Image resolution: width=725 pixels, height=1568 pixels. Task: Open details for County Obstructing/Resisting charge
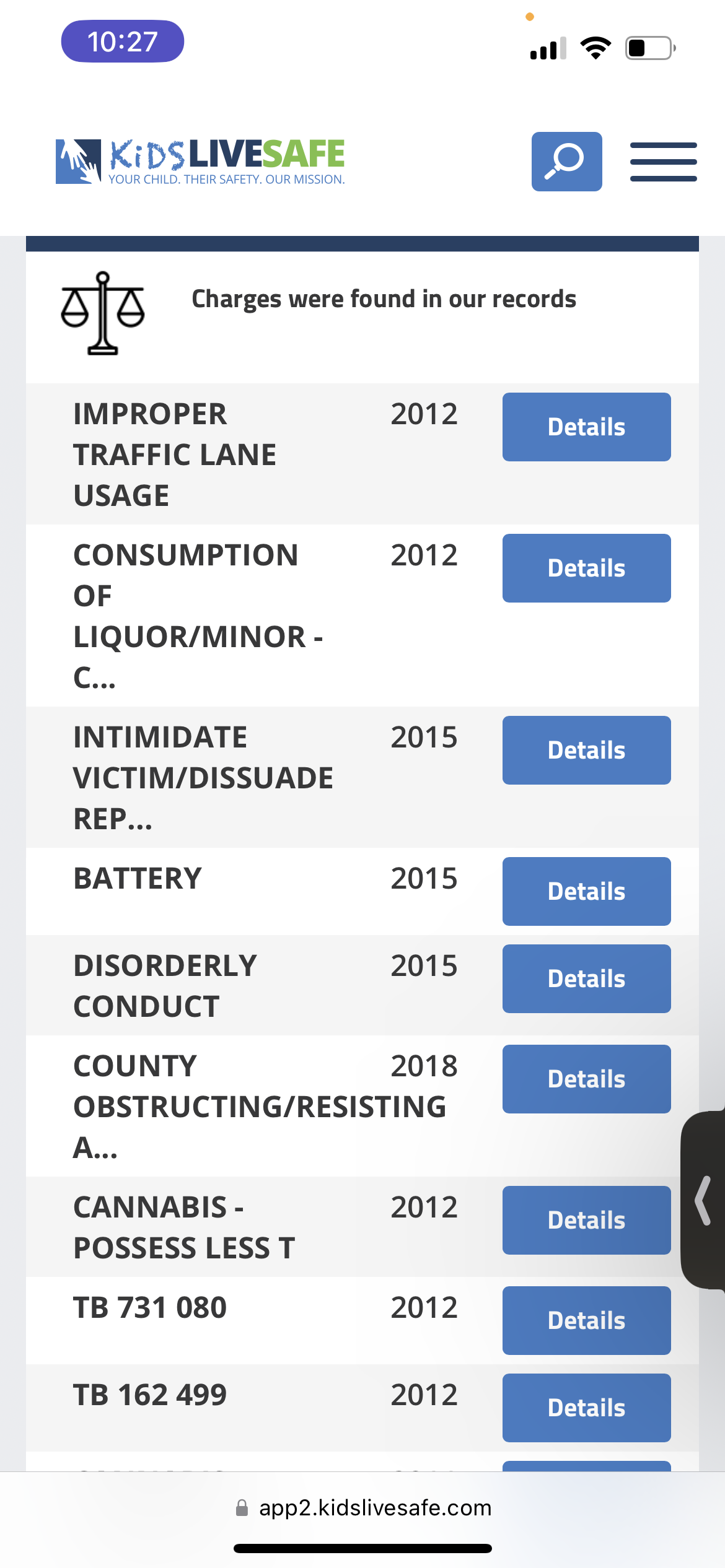point(586,1079)
